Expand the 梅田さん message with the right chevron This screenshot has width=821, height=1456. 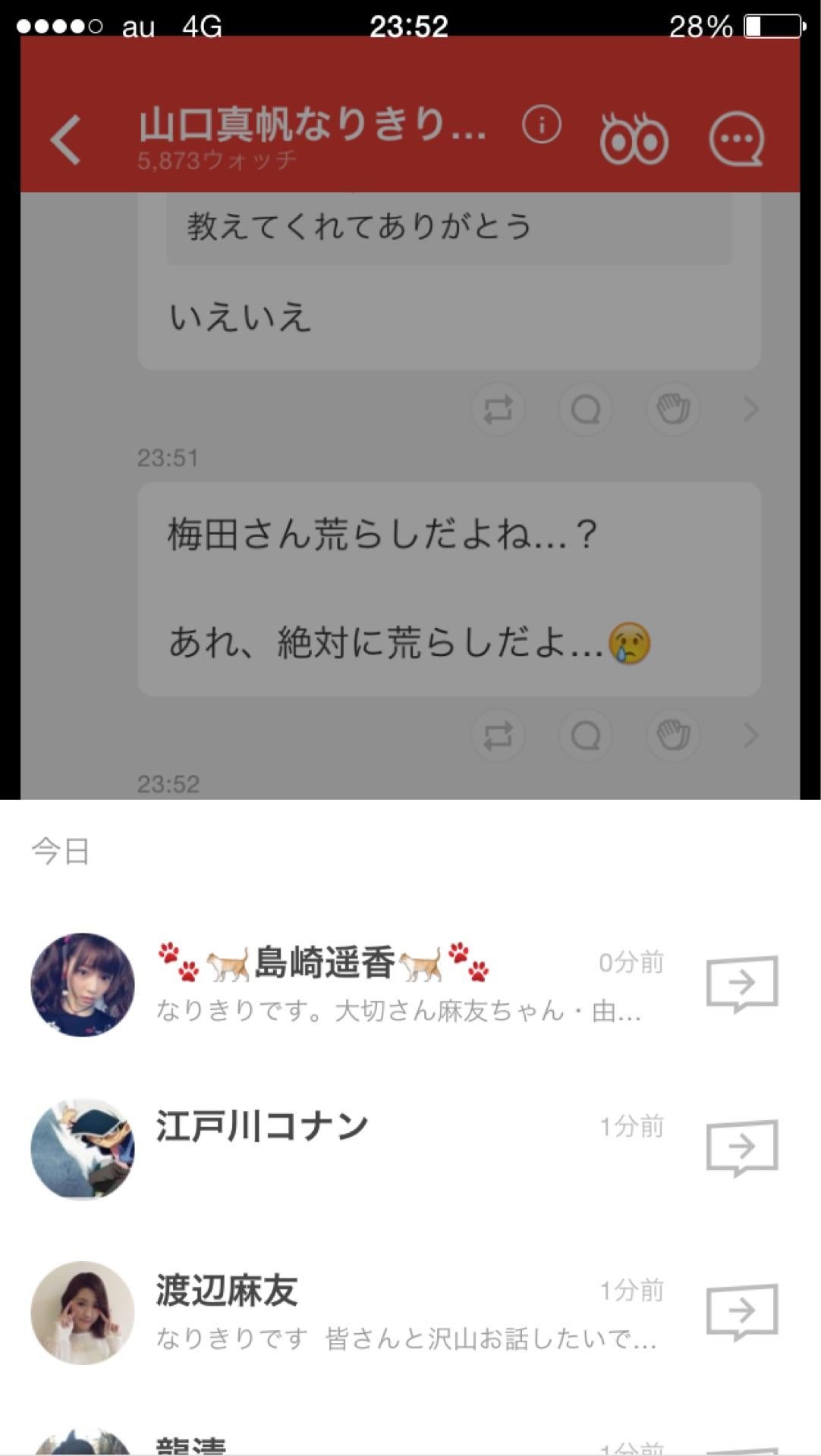click(x=750, y=736)
